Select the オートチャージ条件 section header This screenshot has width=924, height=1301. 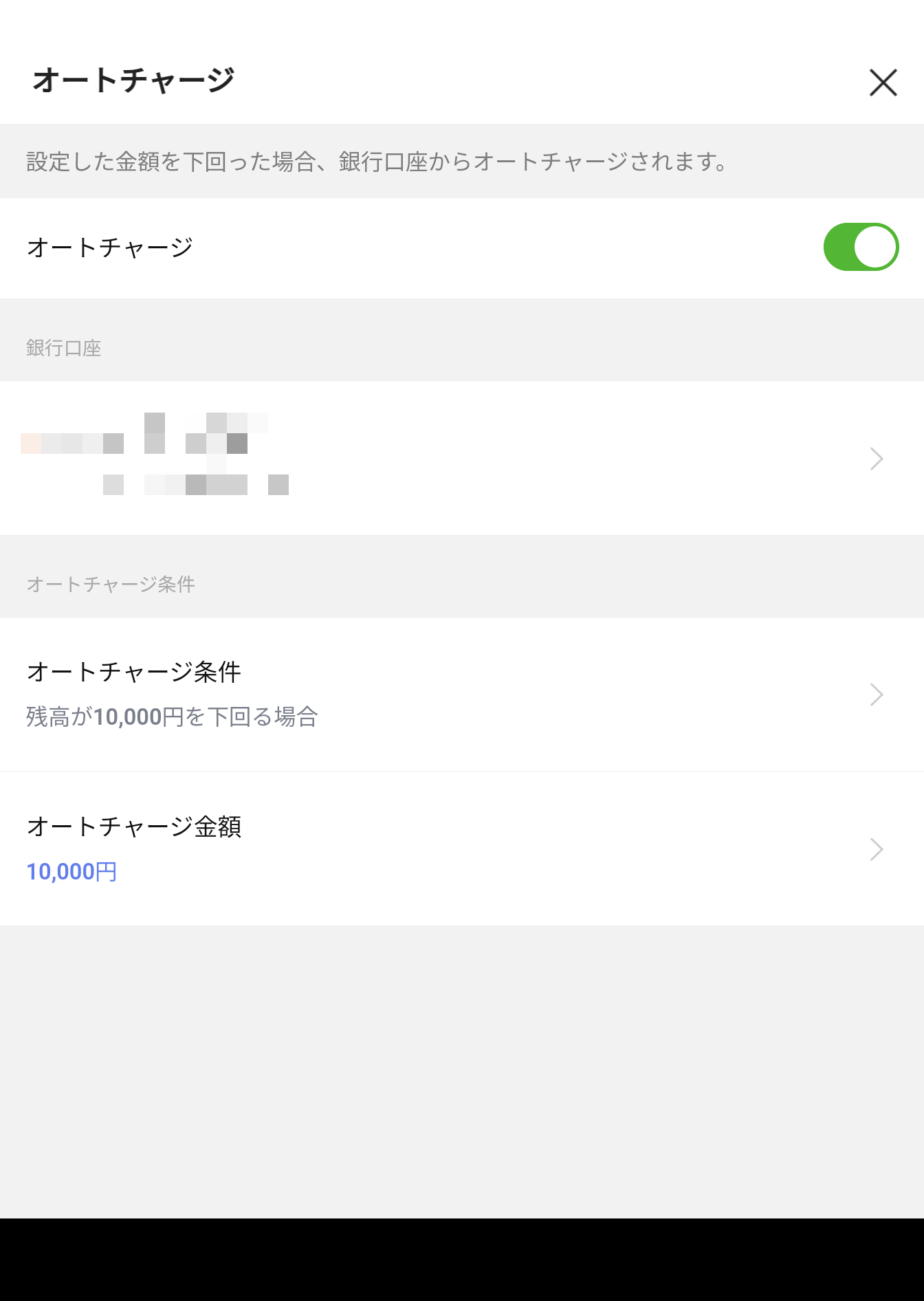coord(111,583)
